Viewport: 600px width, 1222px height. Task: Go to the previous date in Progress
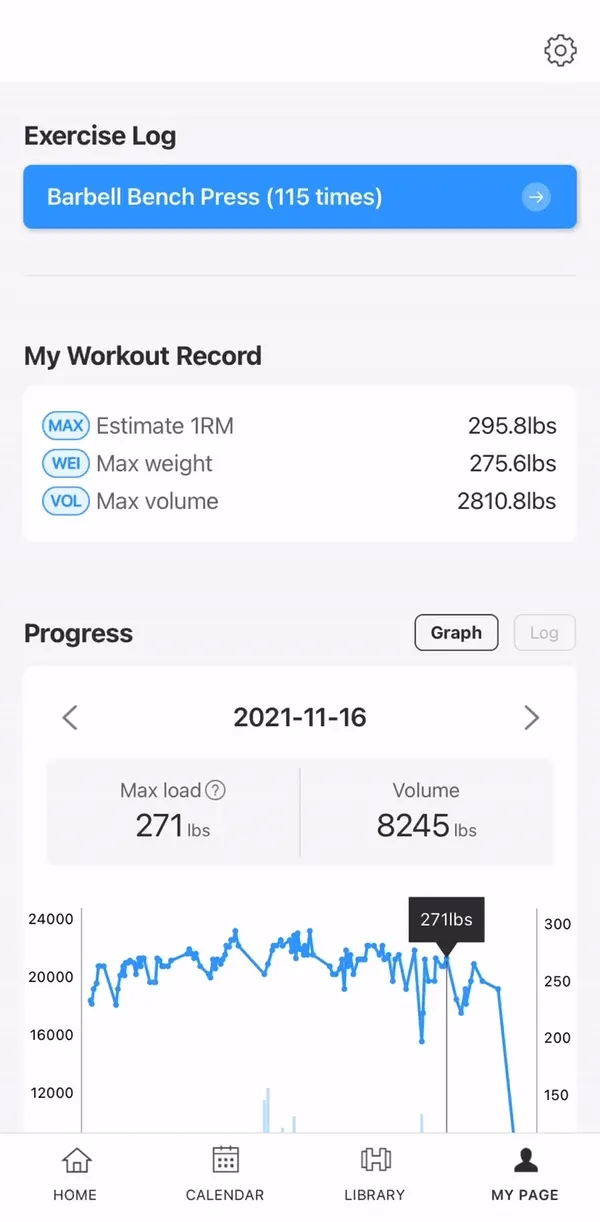(x=70, y=717)
